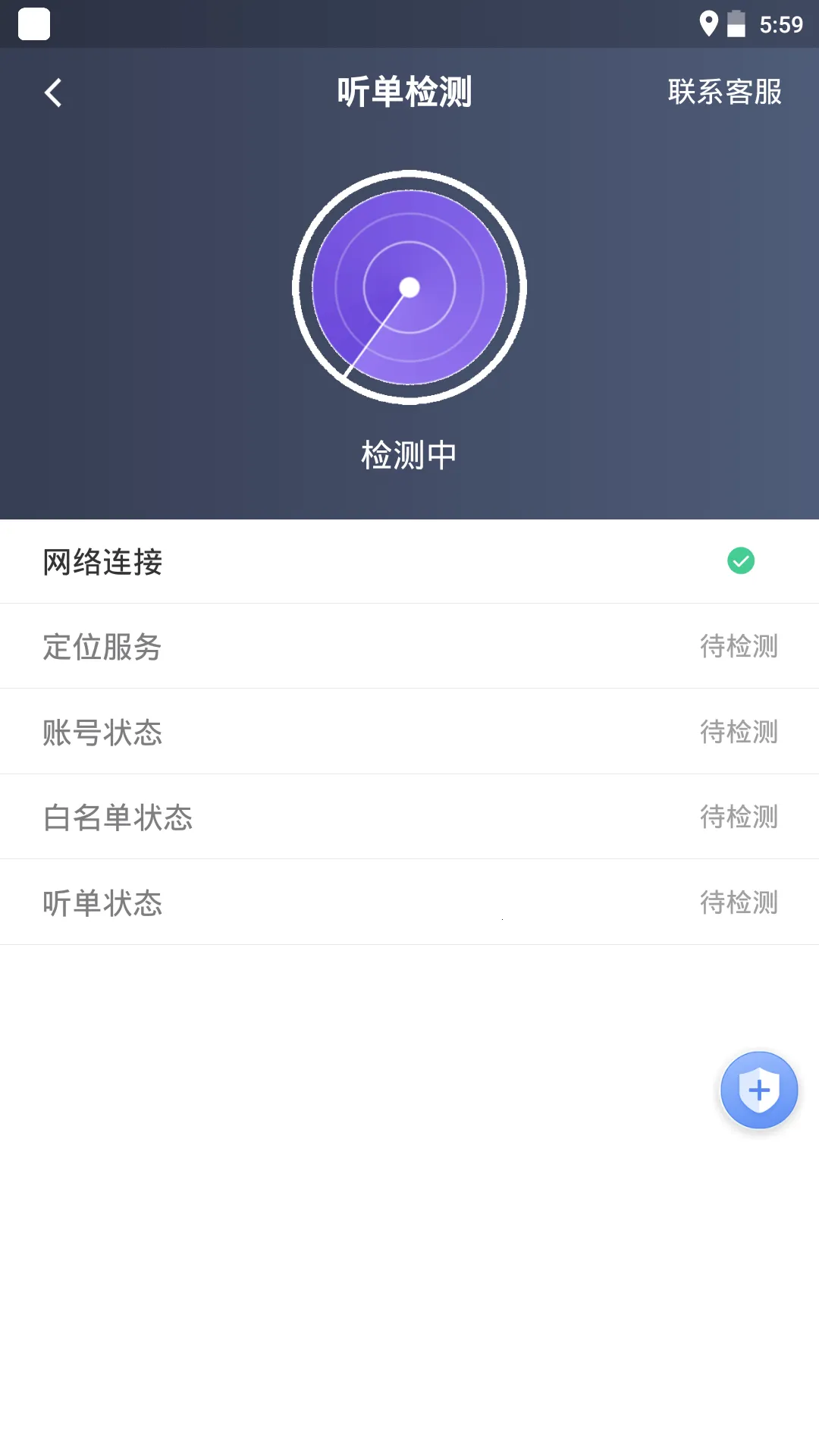819x1456 pixels.
Task: Click the time display showing 5:59
Action: [781, 24]
